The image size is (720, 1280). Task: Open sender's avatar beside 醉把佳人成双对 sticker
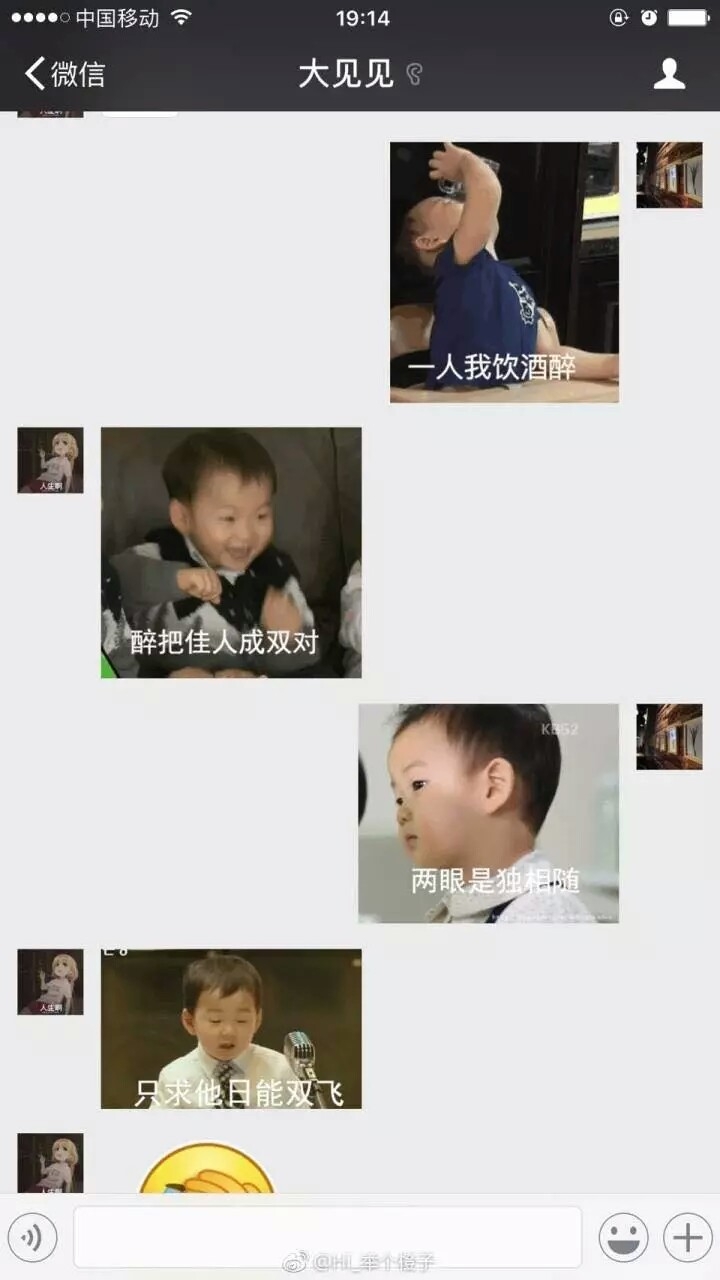click(50, 461)
